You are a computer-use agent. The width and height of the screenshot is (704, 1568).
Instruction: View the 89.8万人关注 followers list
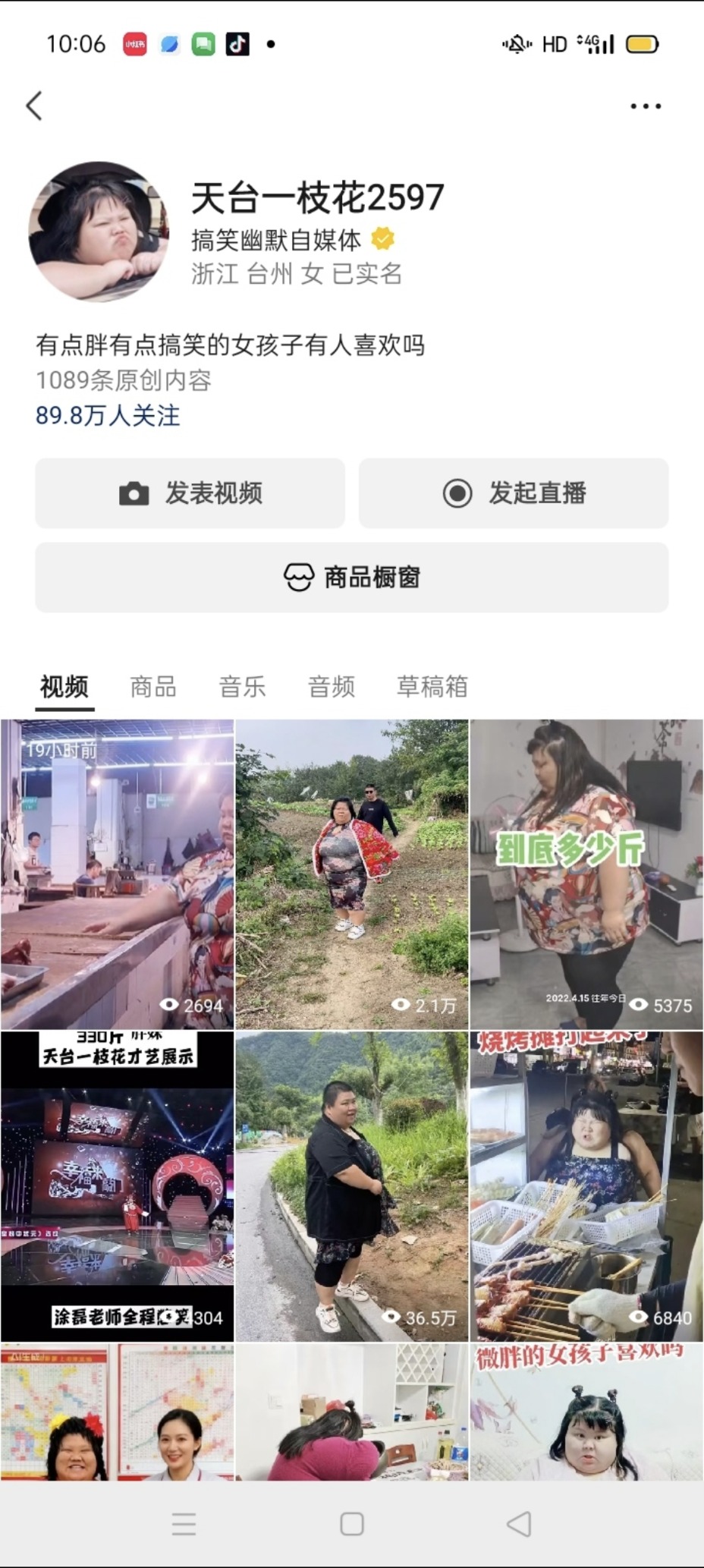coord(108,415)
